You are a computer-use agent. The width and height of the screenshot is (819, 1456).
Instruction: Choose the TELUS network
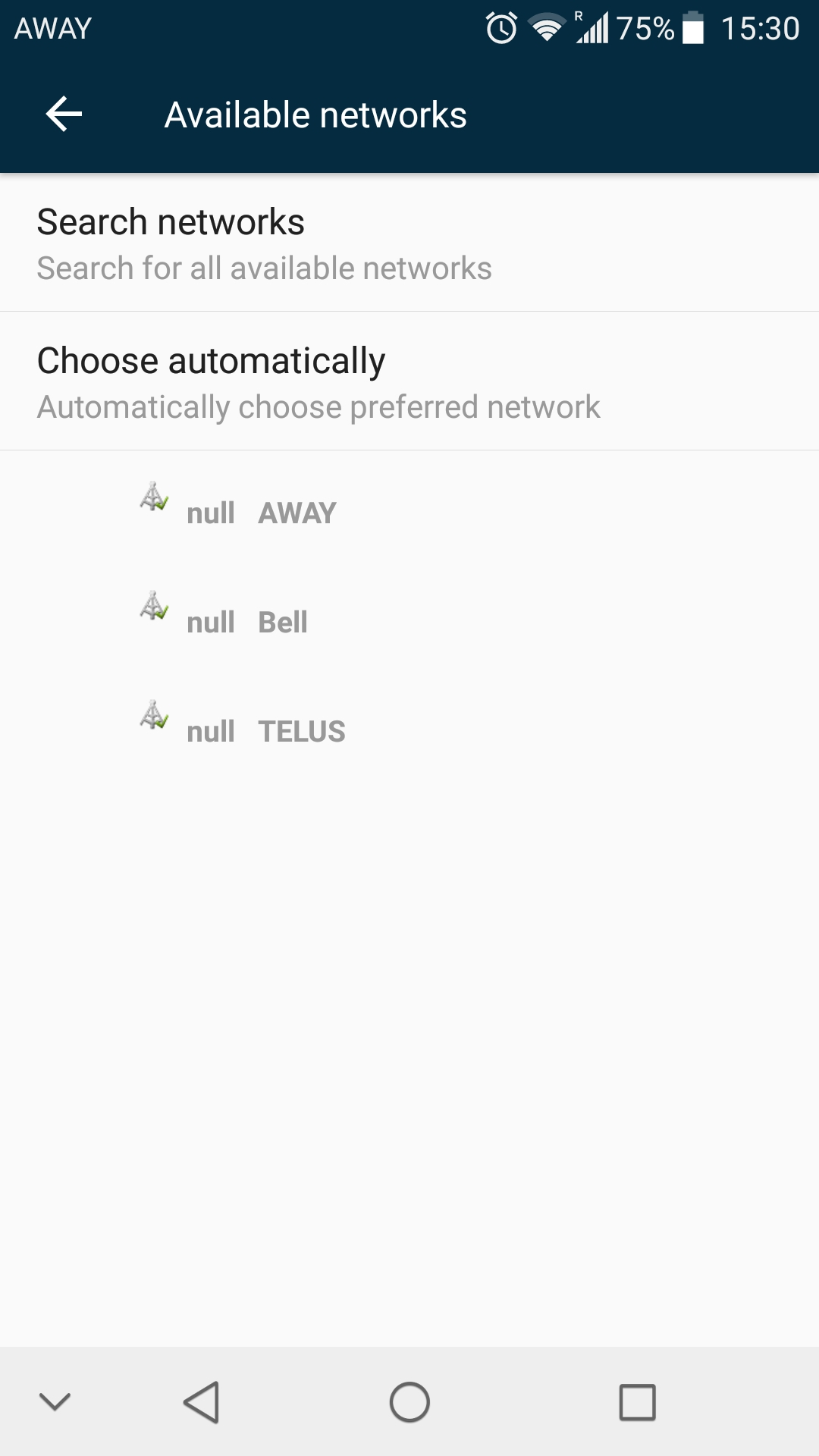[409, 723]
